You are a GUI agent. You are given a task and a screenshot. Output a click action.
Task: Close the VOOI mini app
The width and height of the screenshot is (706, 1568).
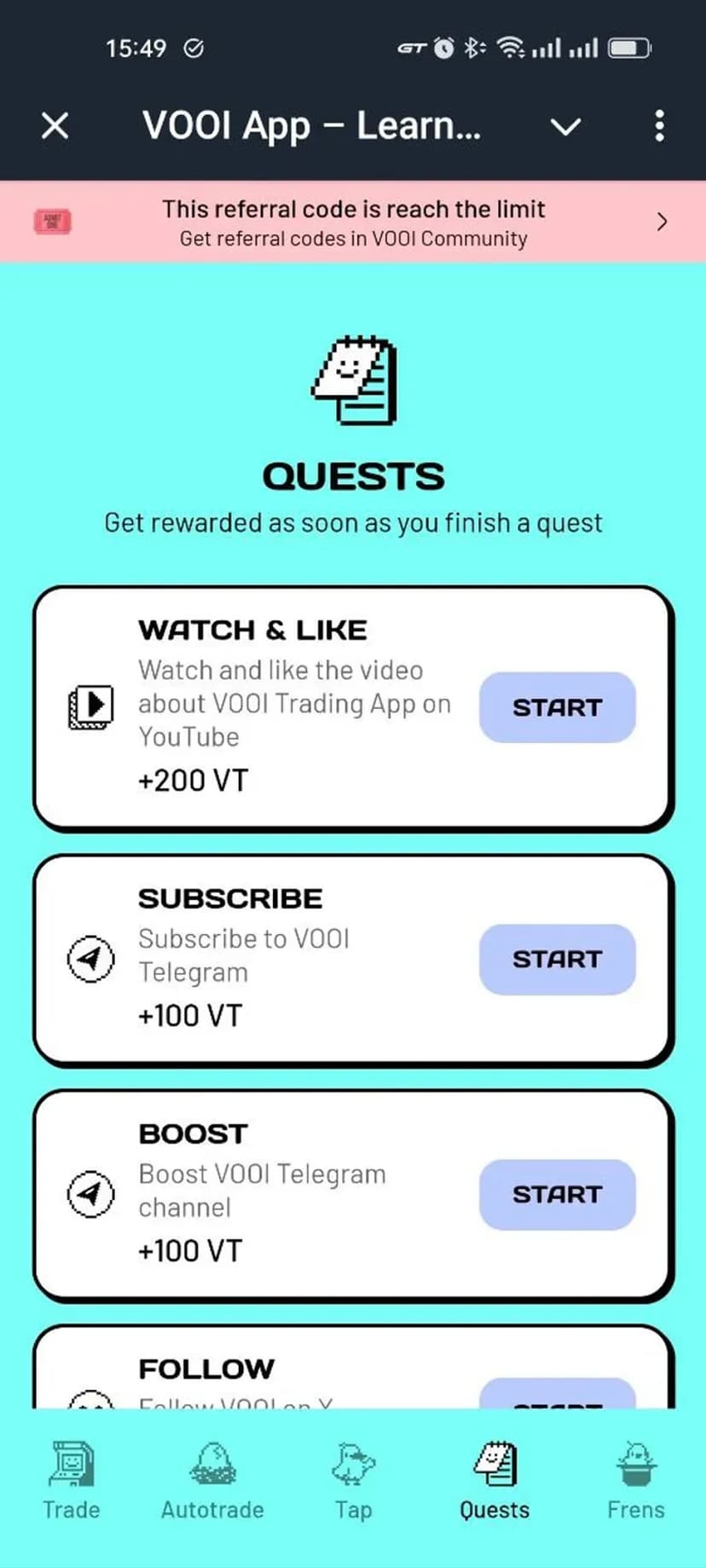[55, 126]
